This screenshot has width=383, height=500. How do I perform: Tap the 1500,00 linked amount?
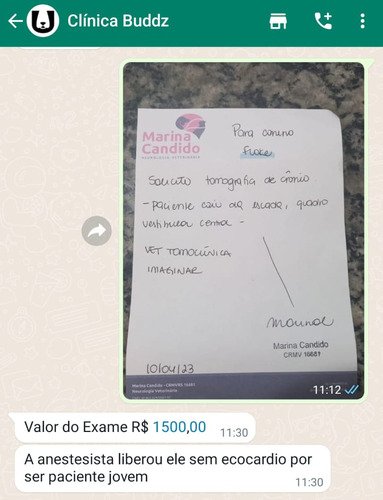pyautogui.click(x=179, y=427)
